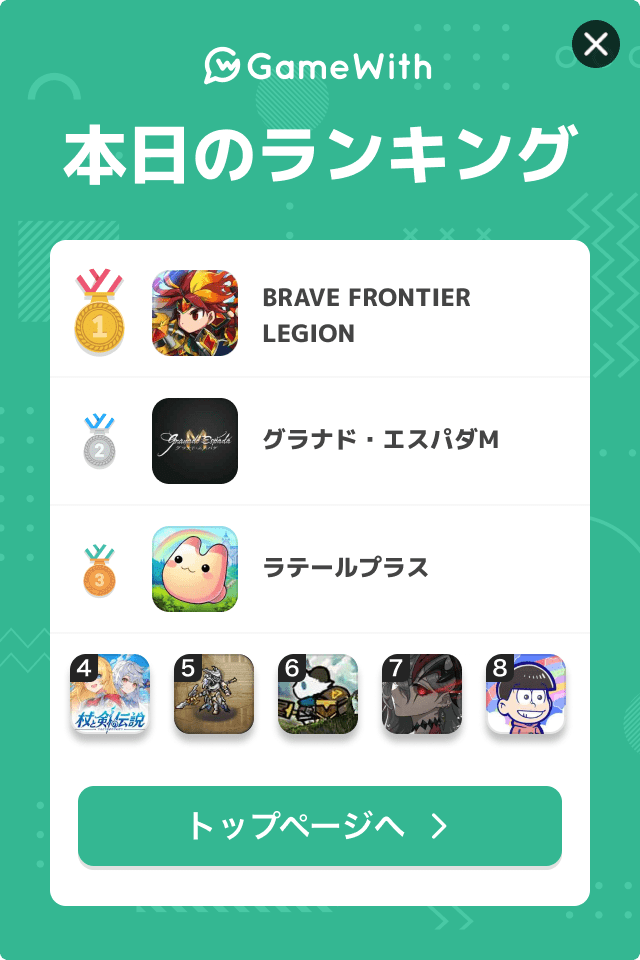The height and width of the screenshot is (960, 640).
Task: Select the rank 6 game icon
Action: tap(318, 695)
